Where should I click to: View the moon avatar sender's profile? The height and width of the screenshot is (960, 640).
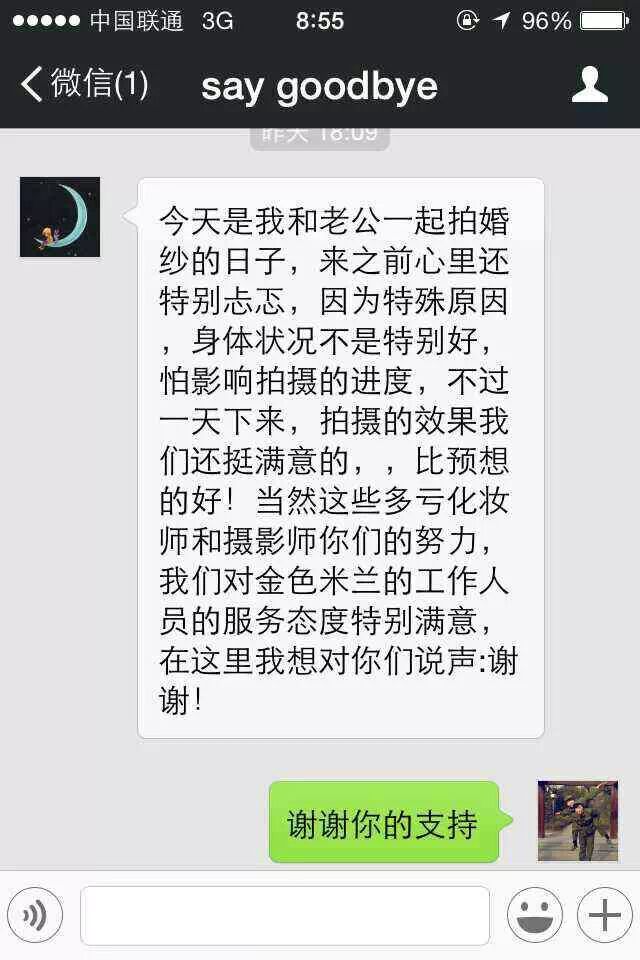click(60, 217)
